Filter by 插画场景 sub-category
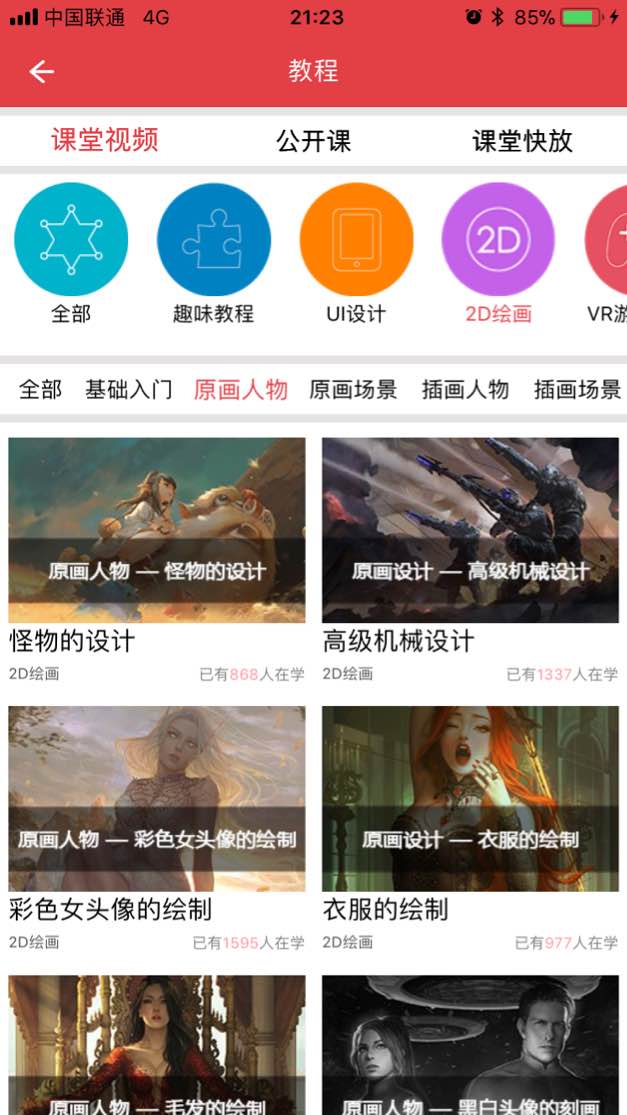The image size is (627, 1115). point(577,389)
